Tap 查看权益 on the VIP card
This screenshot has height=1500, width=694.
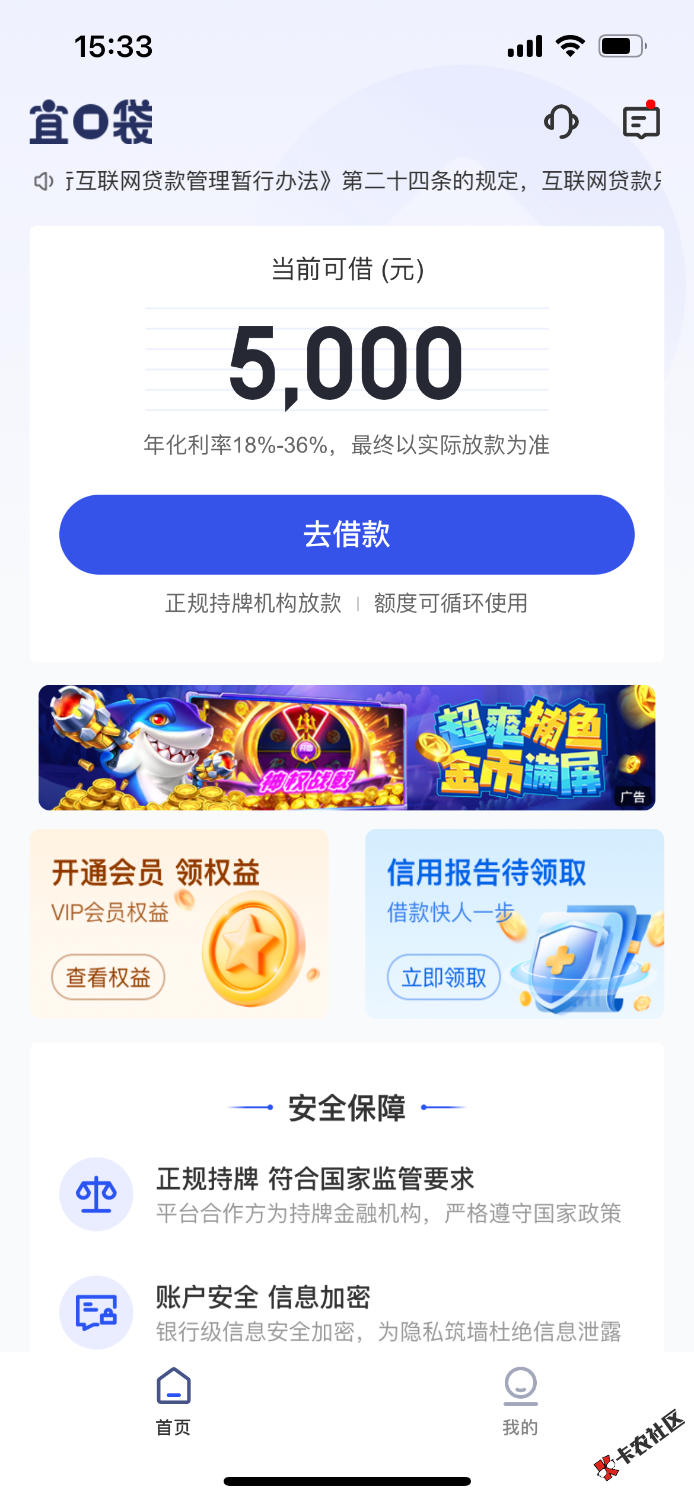point(108,977)
